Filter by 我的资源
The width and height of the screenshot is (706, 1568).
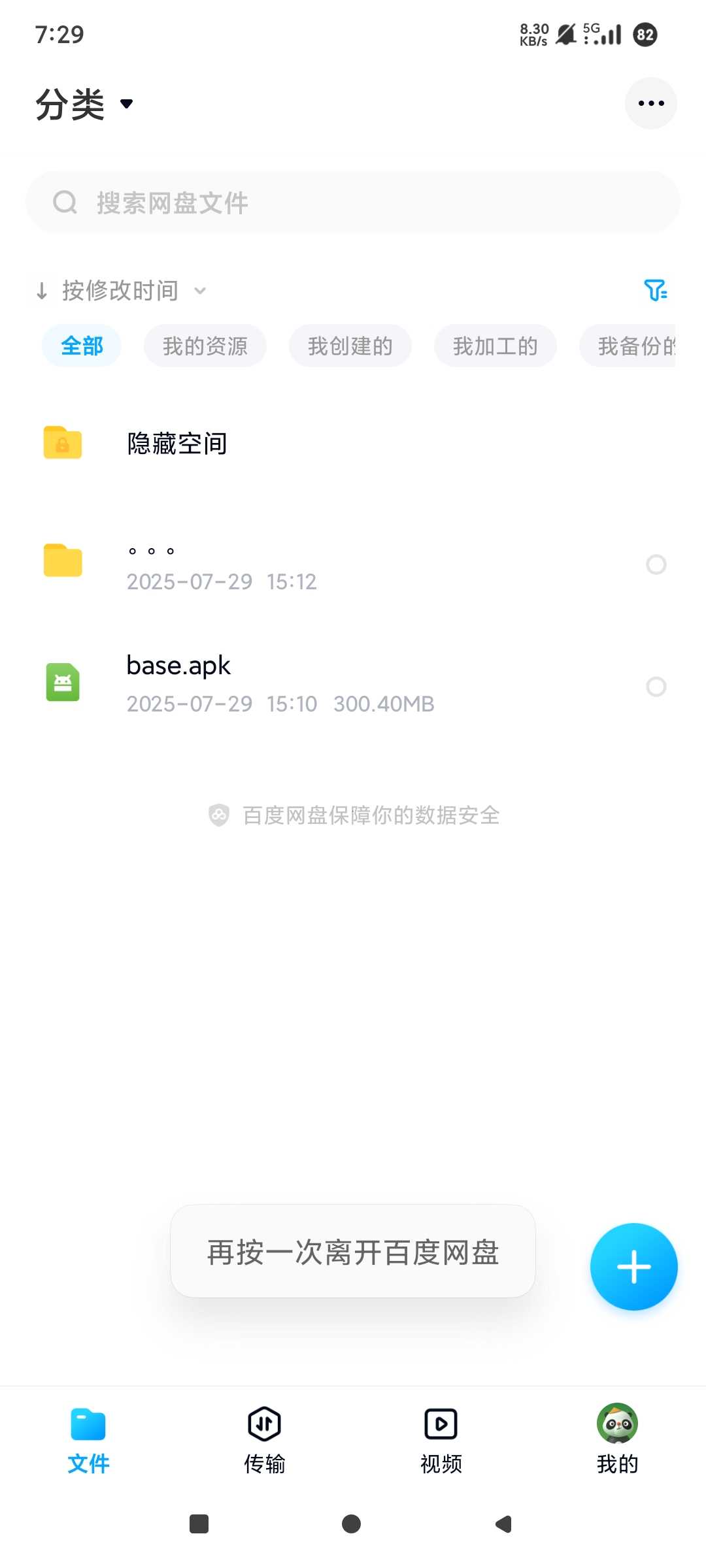pos(205,346)
